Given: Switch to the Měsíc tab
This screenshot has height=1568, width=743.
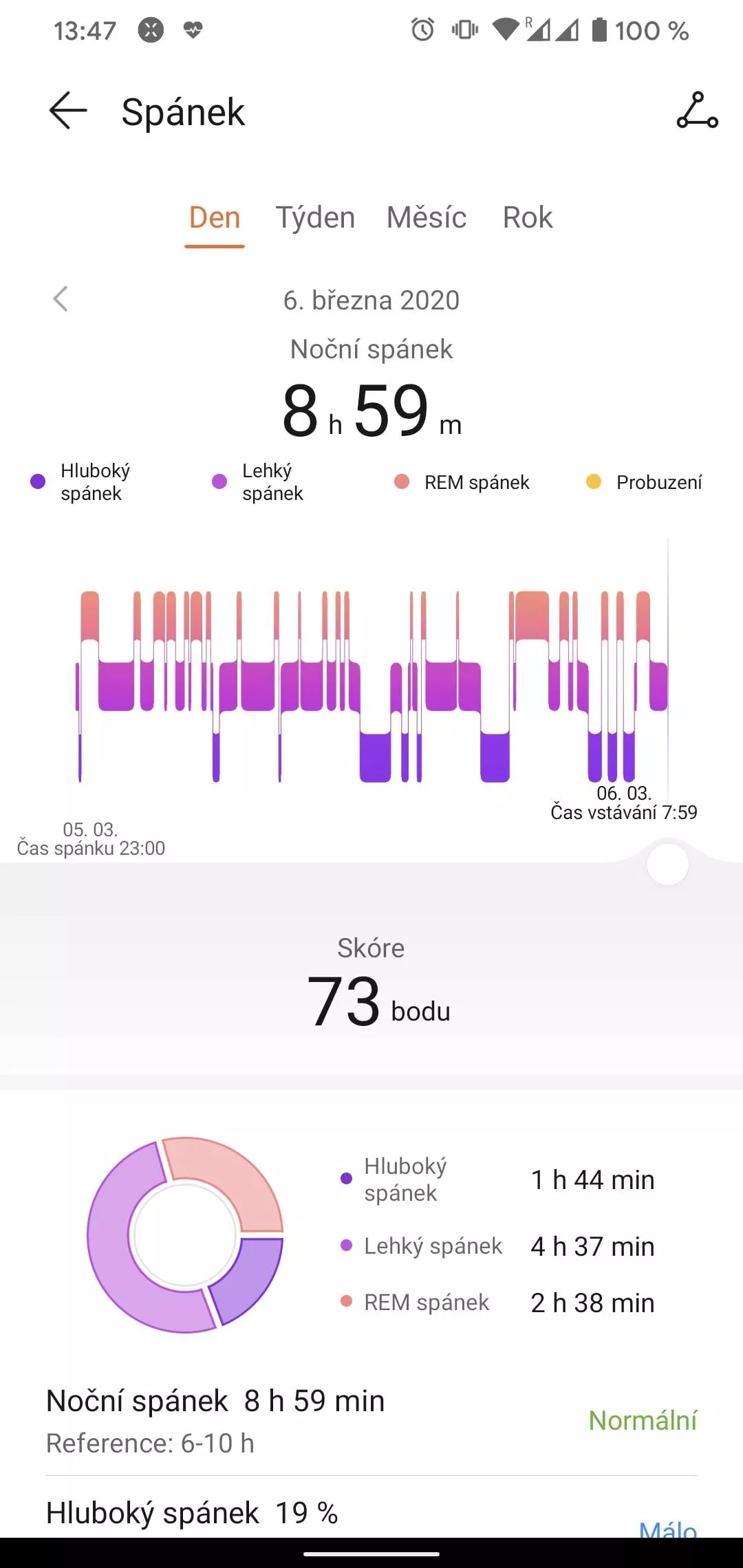Looking at the screenshot, I should pos(427,218).
